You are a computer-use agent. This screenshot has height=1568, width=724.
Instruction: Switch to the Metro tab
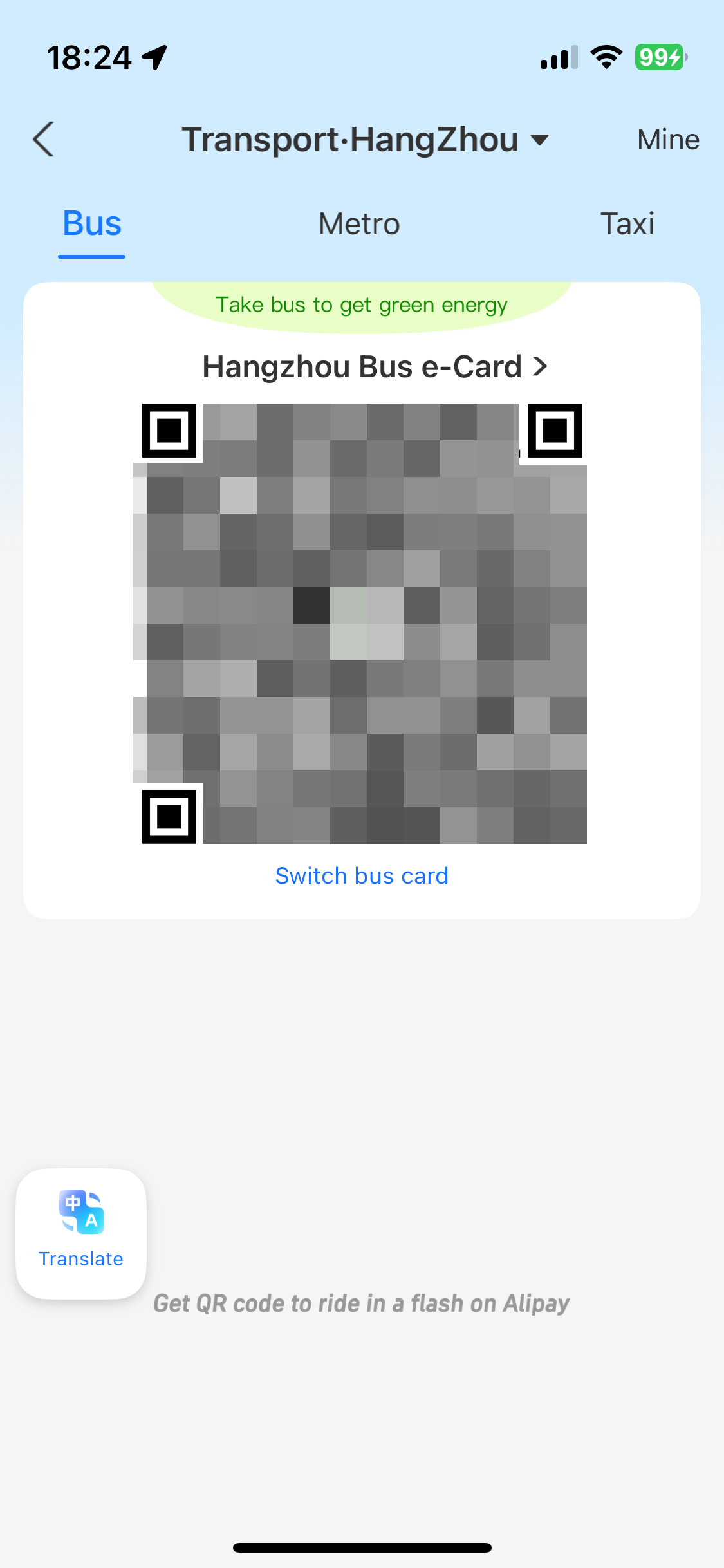click(x=359, y=224)
